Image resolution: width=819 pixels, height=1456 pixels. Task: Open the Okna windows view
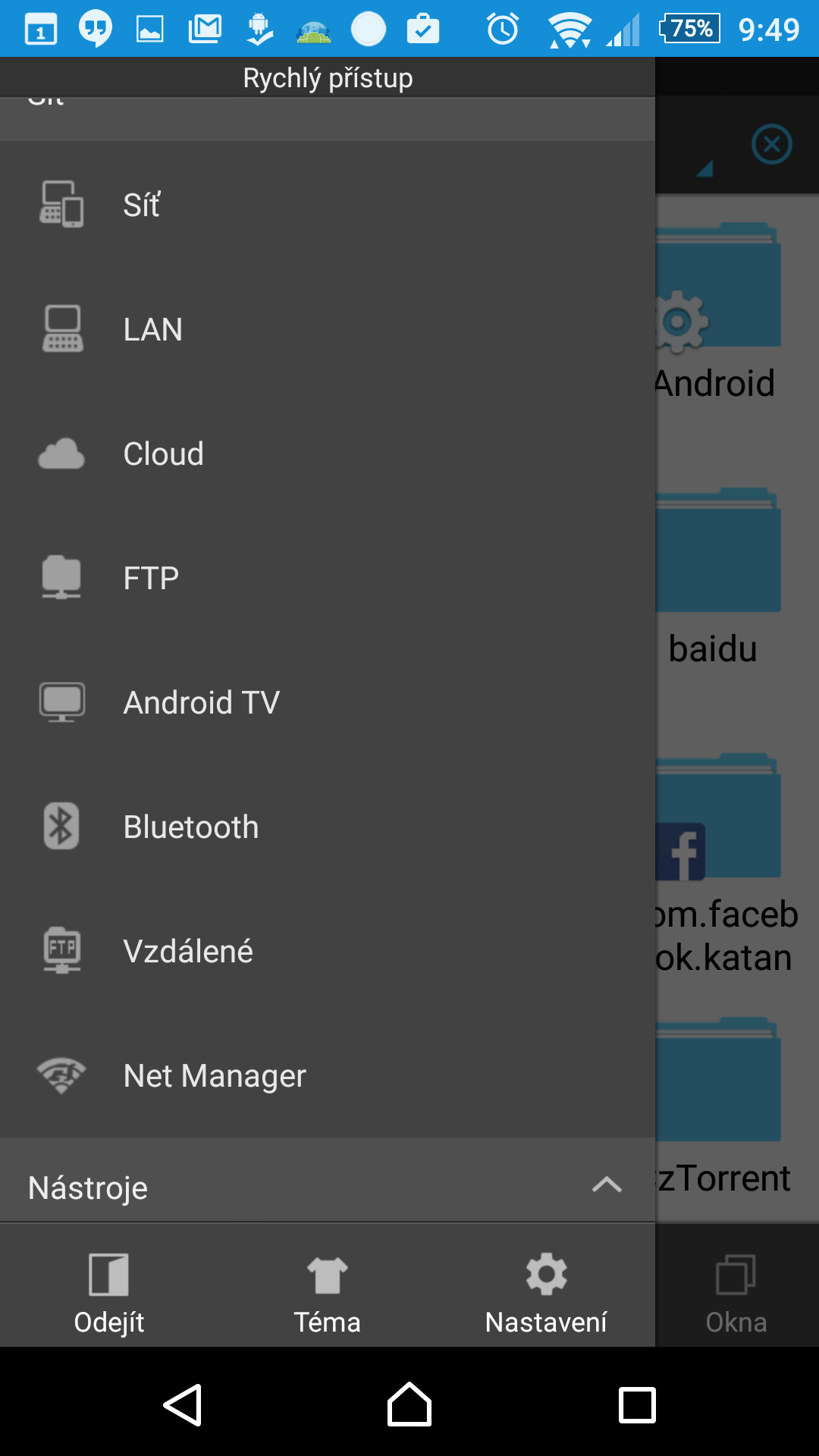tap(736, 1292)
